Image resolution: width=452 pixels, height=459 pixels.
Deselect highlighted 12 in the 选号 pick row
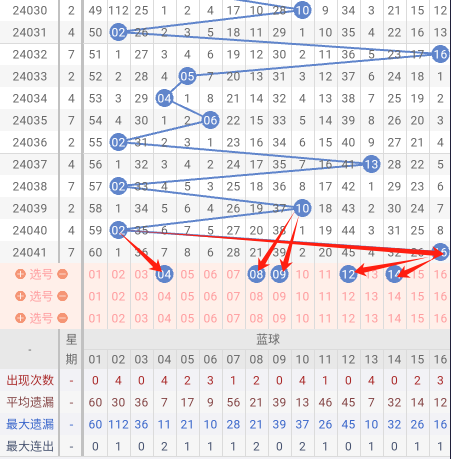pos(348,274)
